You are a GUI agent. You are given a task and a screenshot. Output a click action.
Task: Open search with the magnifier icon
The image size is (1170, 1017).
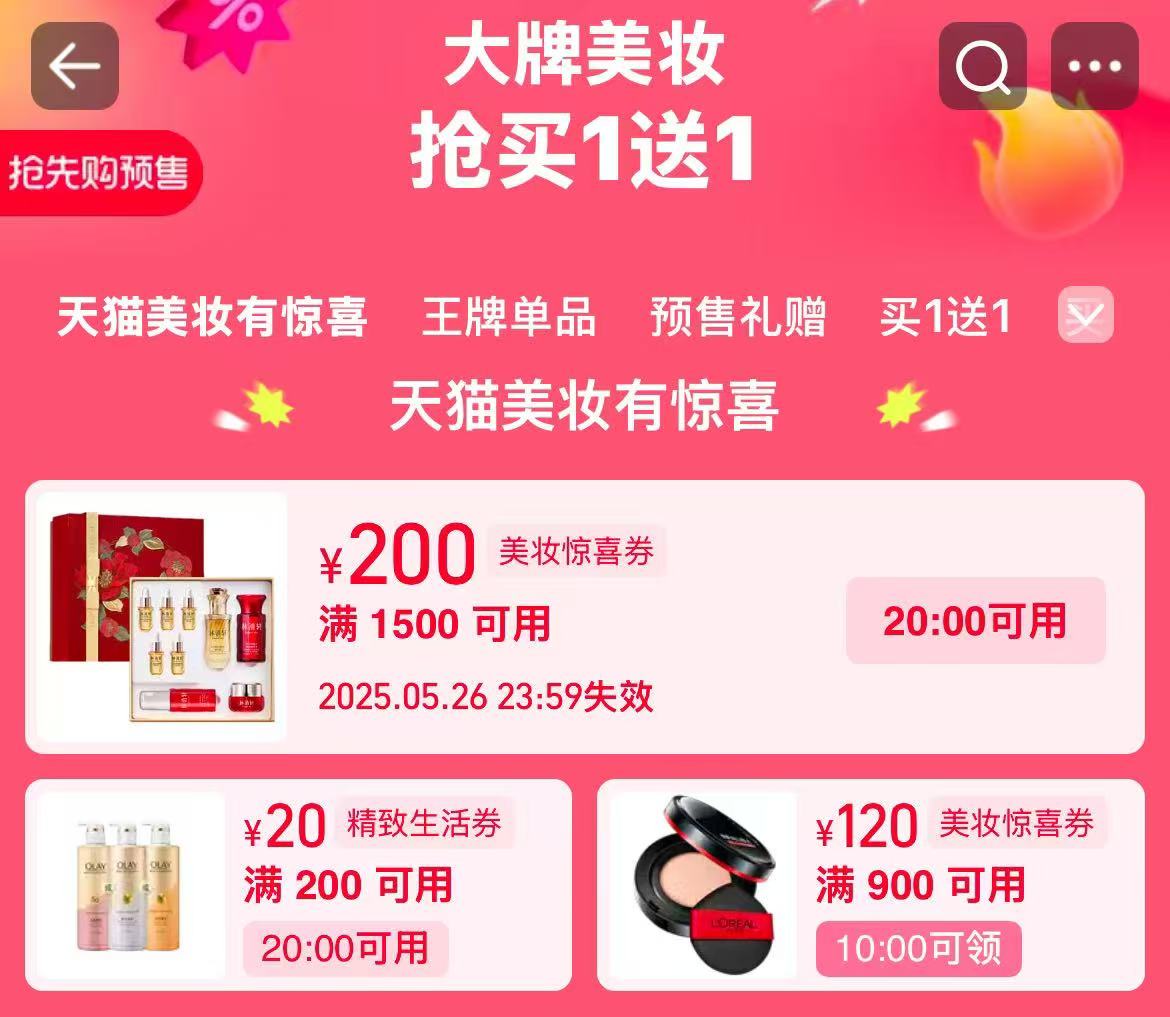pyautogui.click(x=982, y=66)
